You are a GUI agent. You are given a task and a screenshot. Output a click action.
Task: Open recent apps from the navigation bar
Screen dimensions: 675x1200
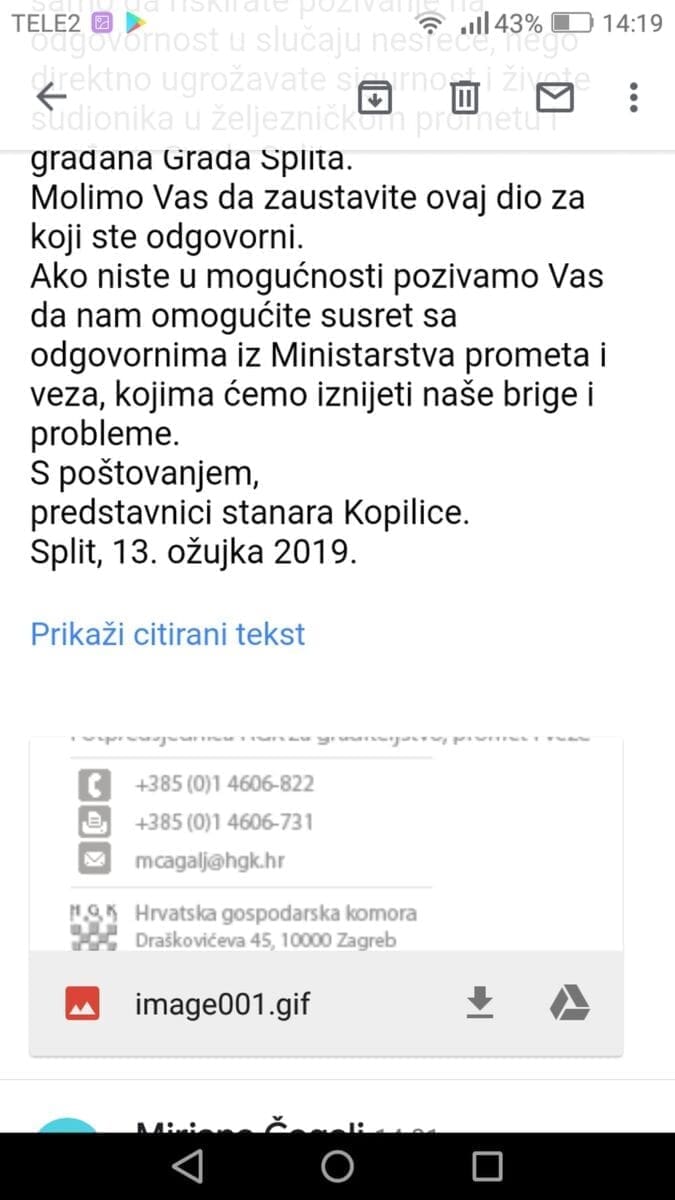click(487, 1165)
